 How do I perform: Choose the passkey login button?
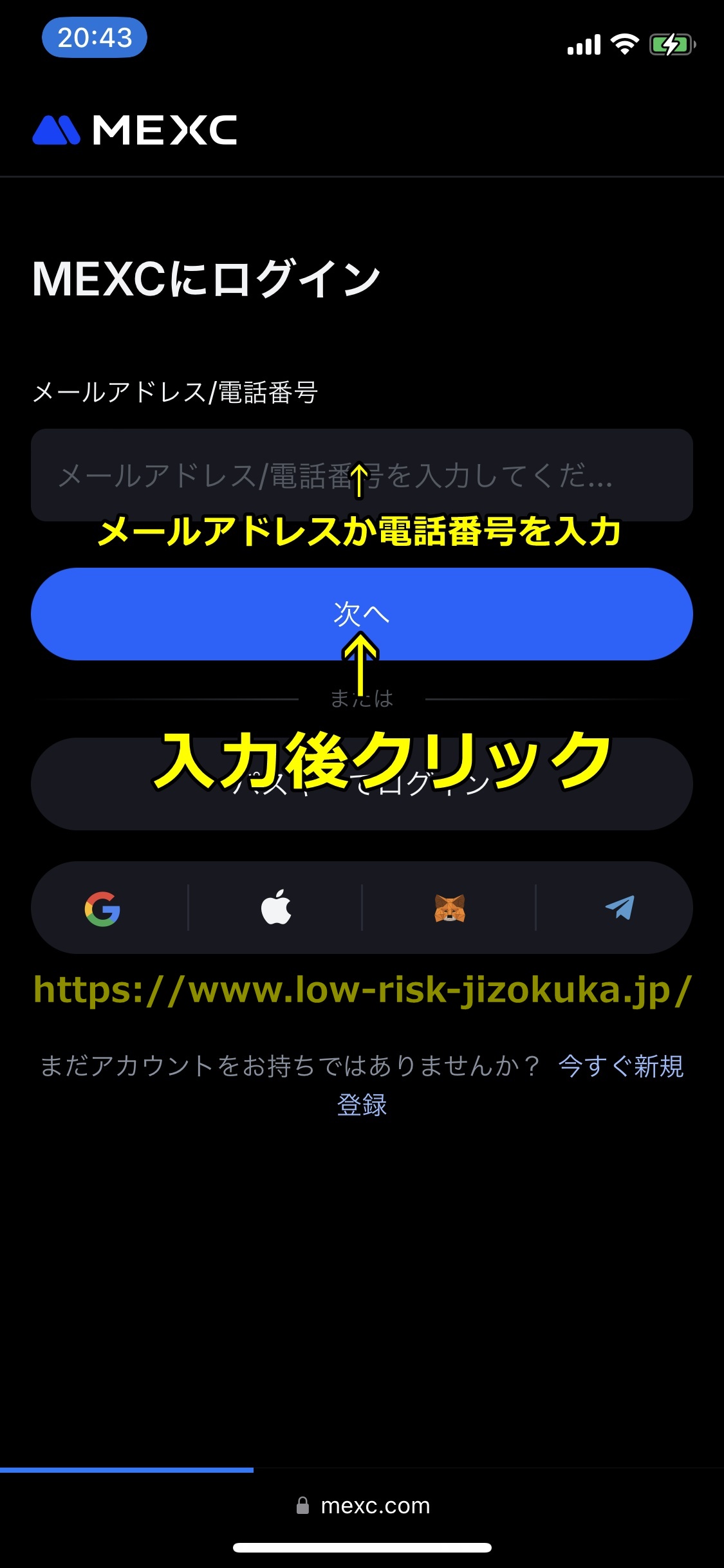click(x=360, y=783)
